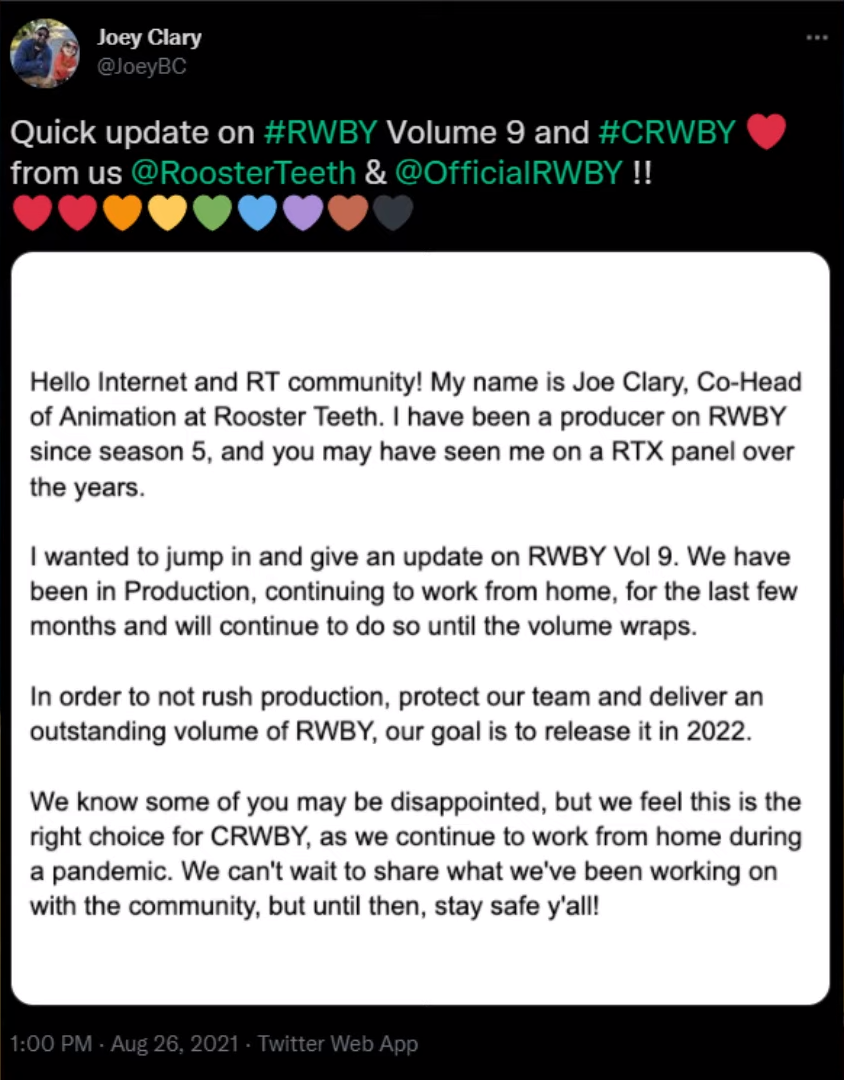
Task: Expand the attached statement image
Action: pos(421,628)
